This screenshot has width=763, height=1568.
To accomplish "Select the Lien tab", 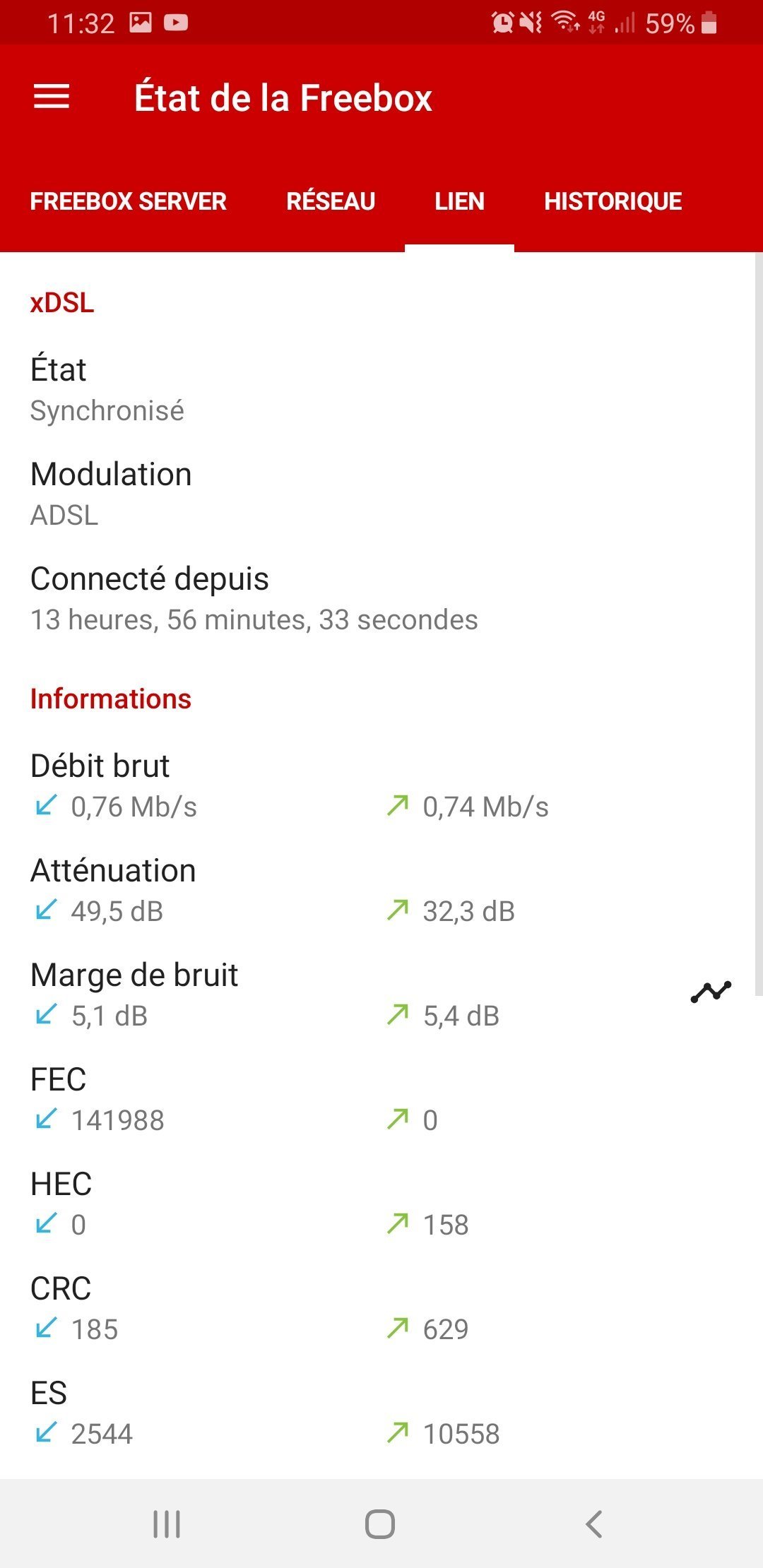I will tap(459, 201).
